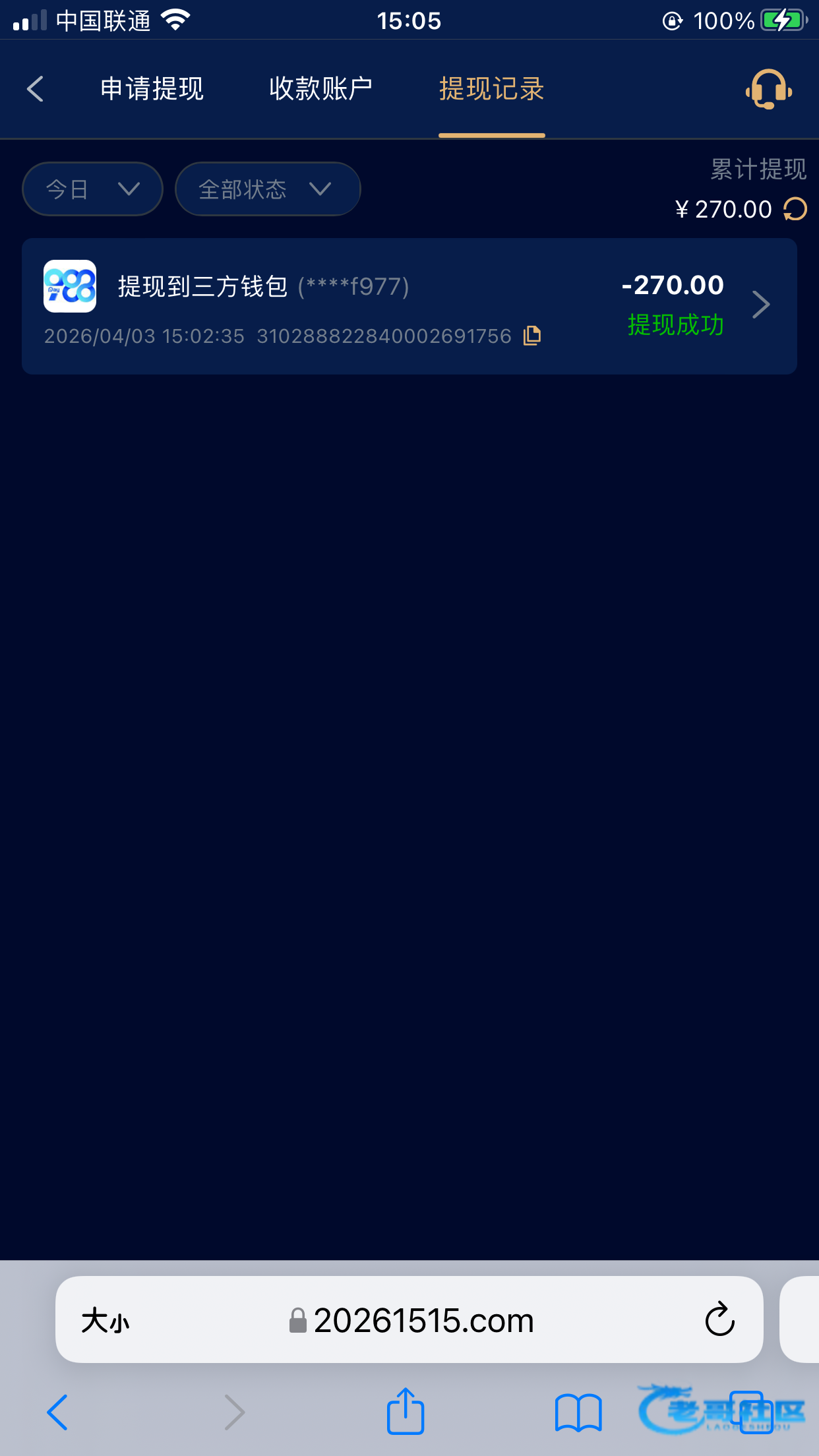Screen dimensions: 819x1456
Task: Refresh the 累计提现 total
Action: (795, 209)
